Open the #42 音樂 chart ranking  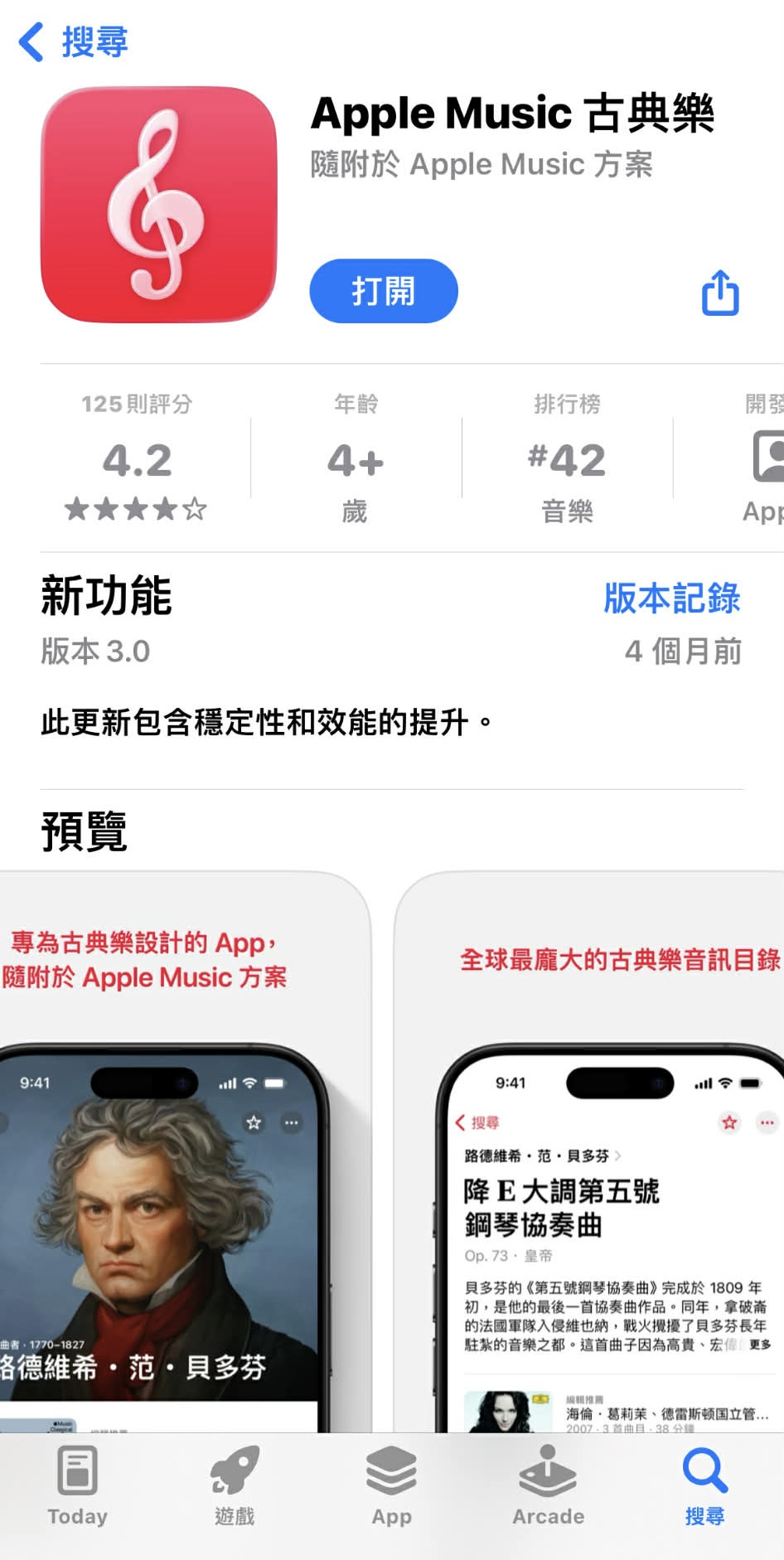click(567, 458)
